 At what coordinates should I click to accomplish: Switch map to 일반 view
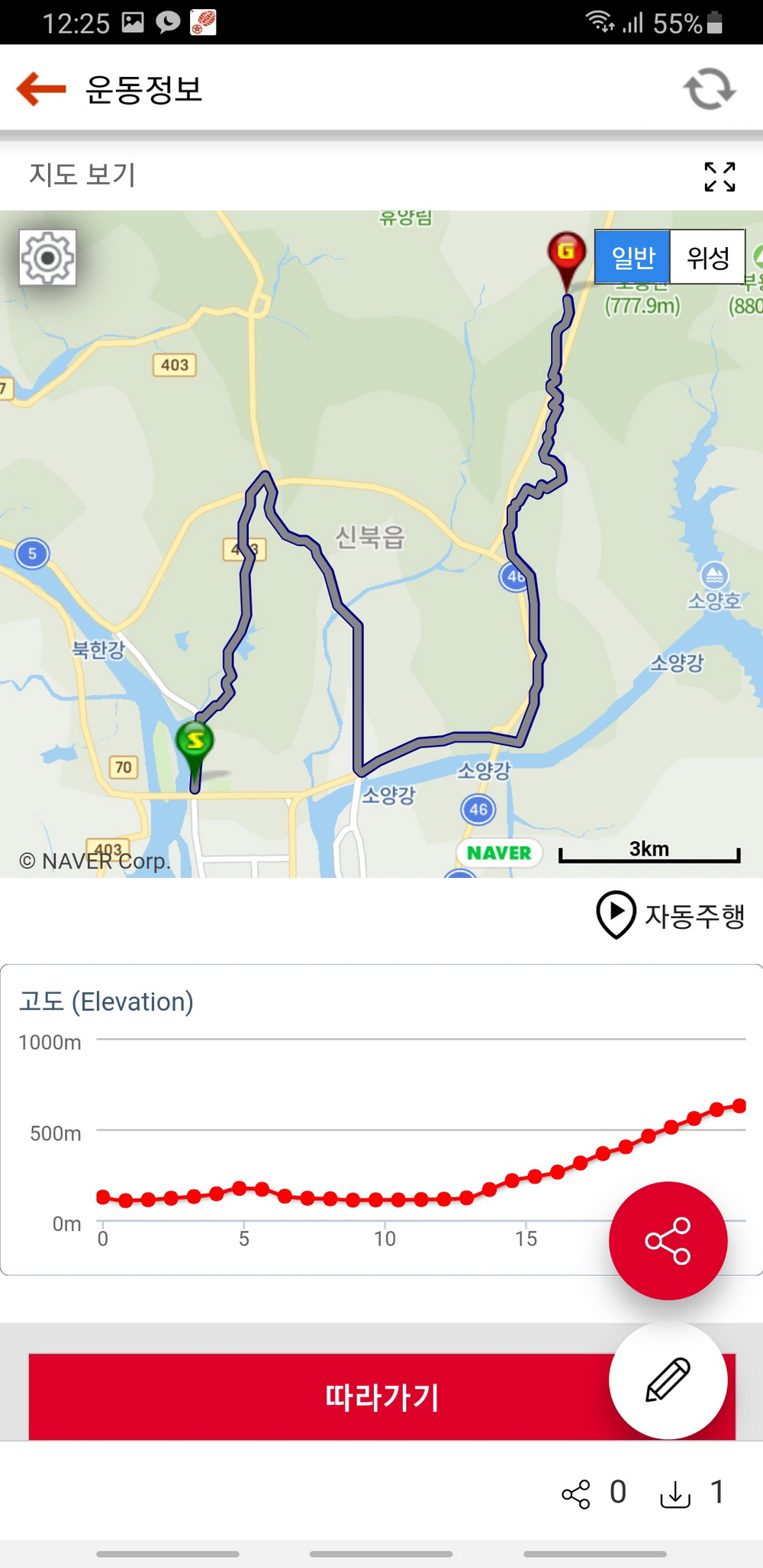[x=633, y=257]
